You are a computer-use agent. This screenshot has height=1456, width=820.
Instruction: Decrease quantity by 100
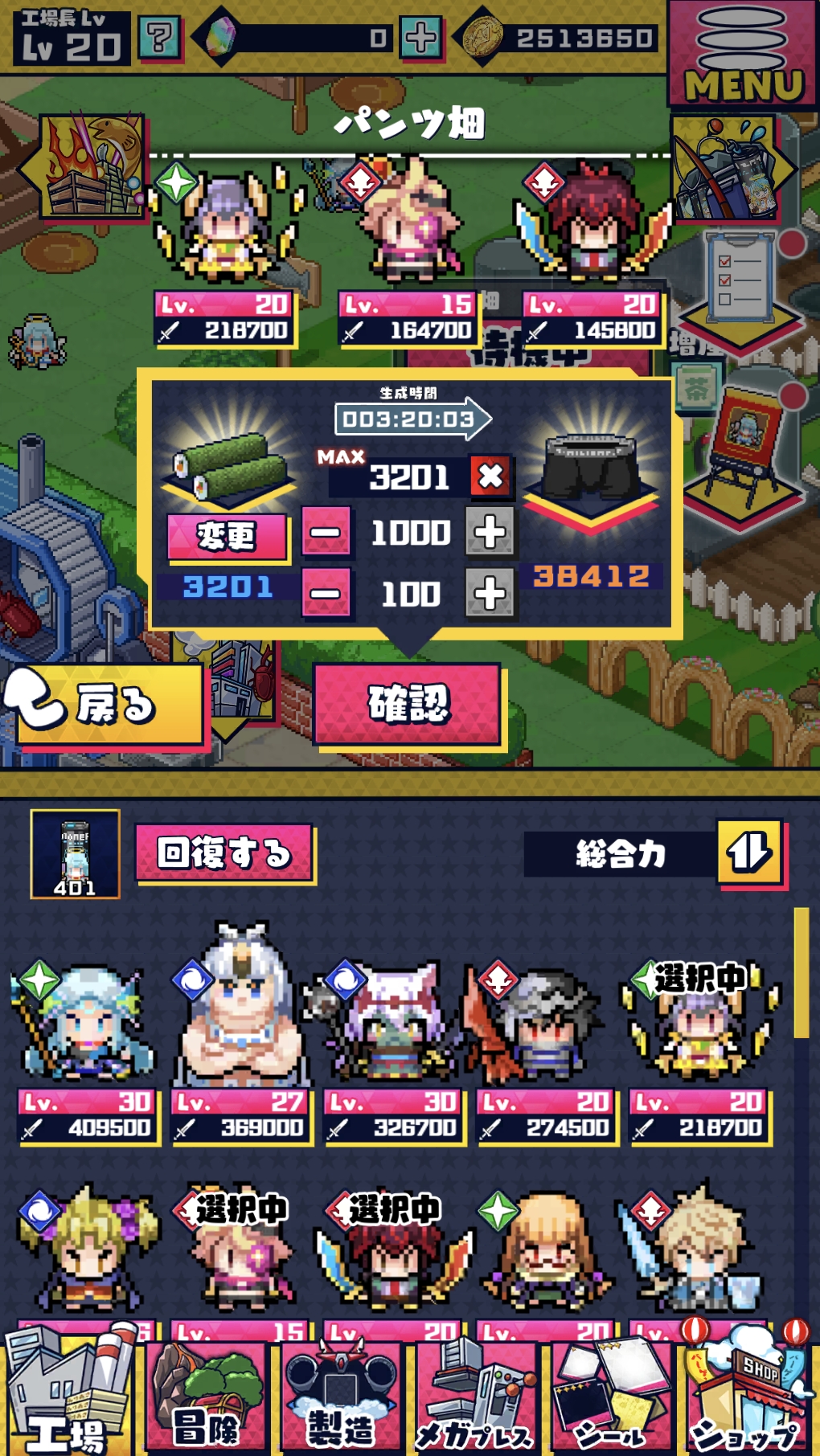click(x=326, y=594)
